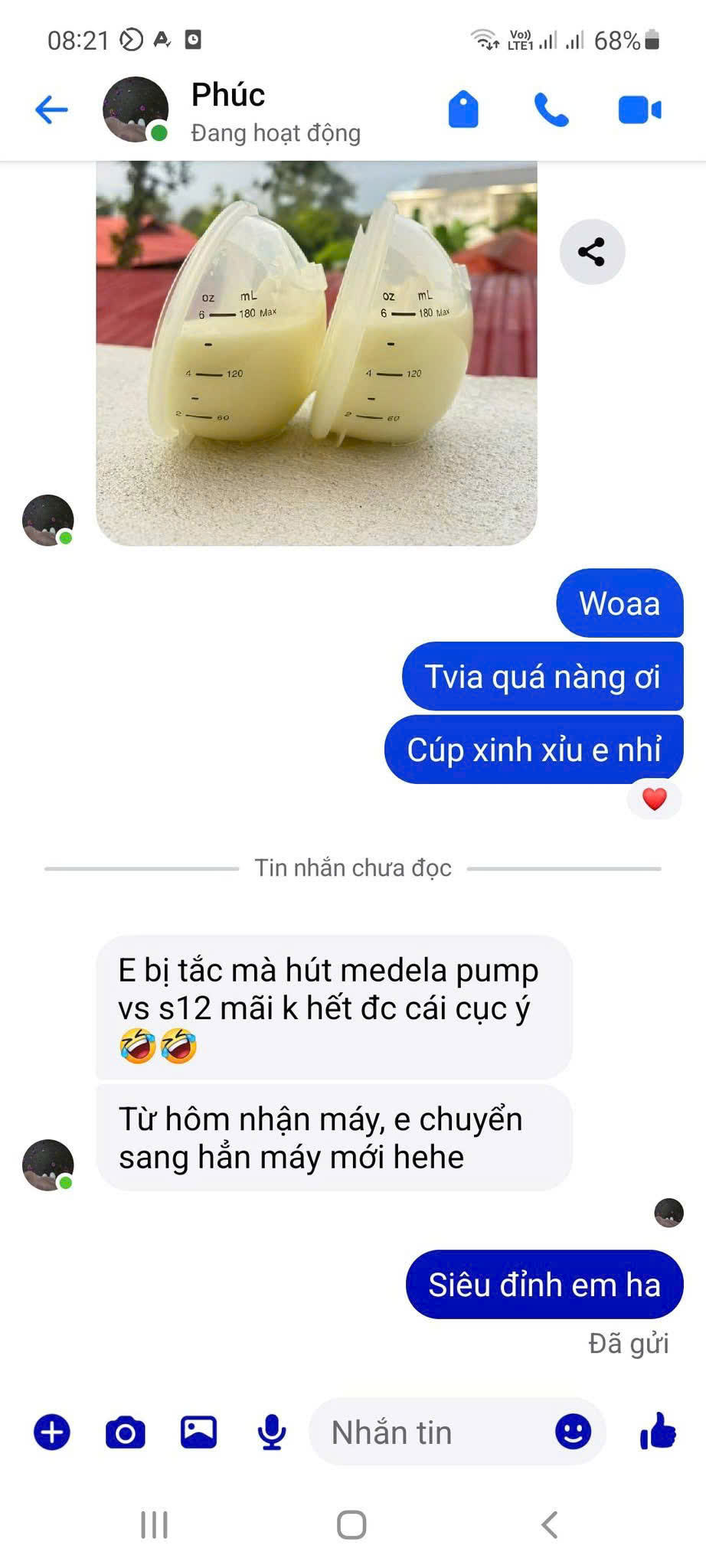The height and width of the screenshot is (1568, 706).
Task: Focus the Nhắn tin message field
Action: point(429,1432)
